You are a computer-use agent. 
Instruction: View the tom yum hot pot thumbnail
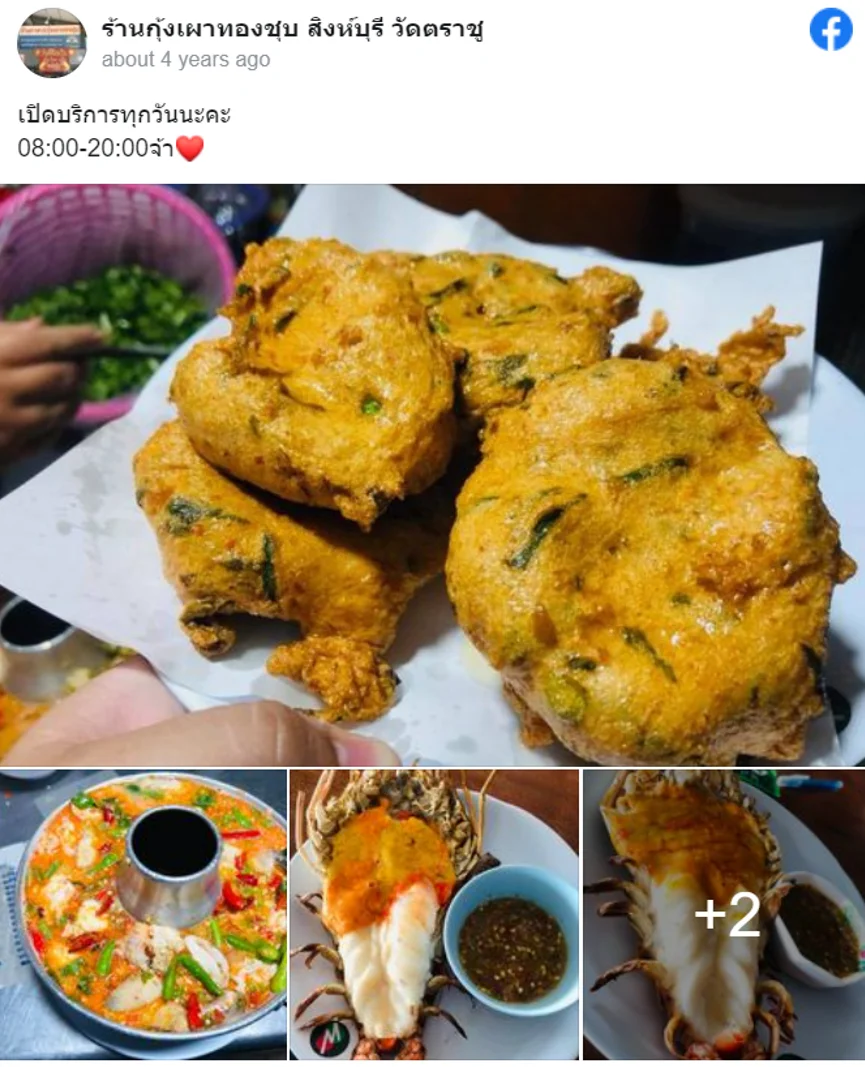pos(143,915)
